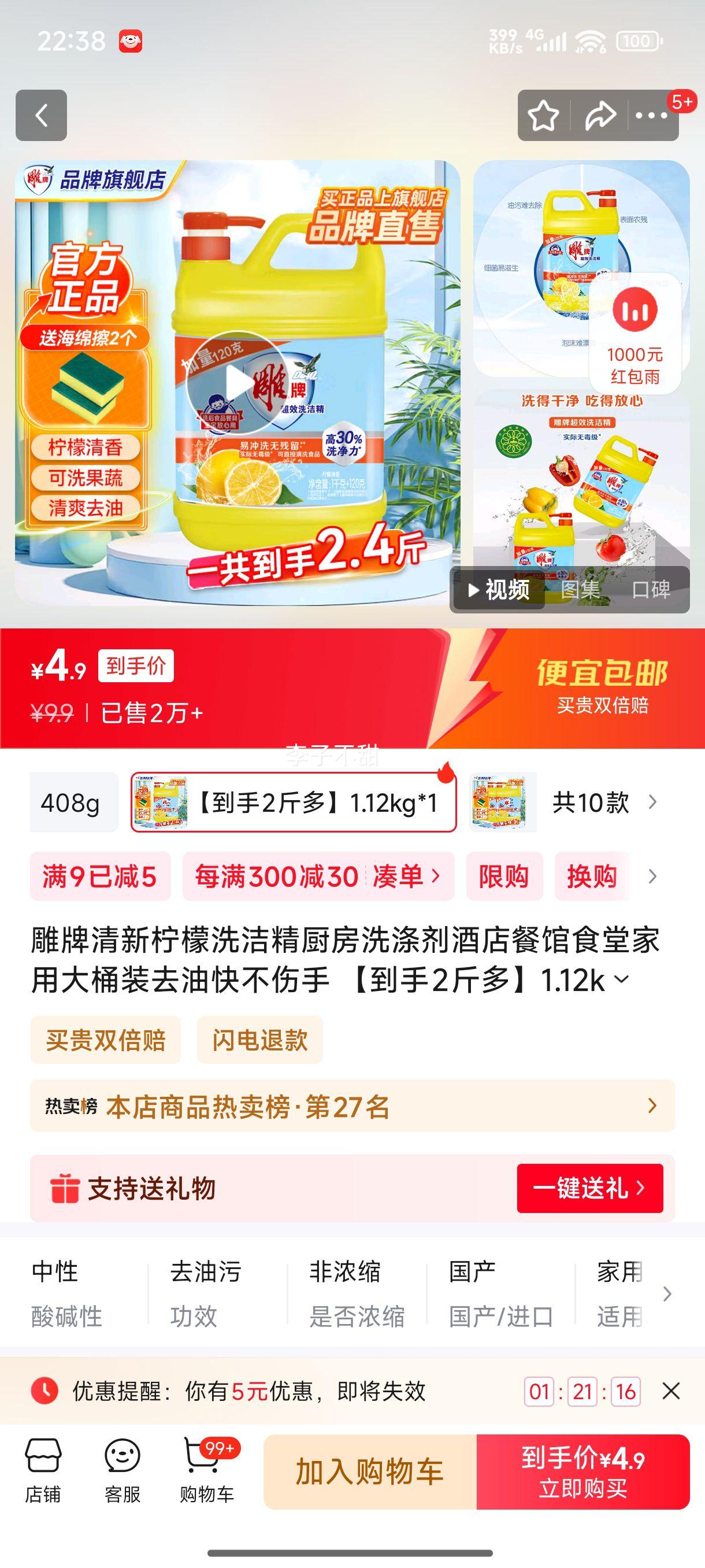Contact 客服 customer service
The image size is (705, 1568).
pos(123,1471)
